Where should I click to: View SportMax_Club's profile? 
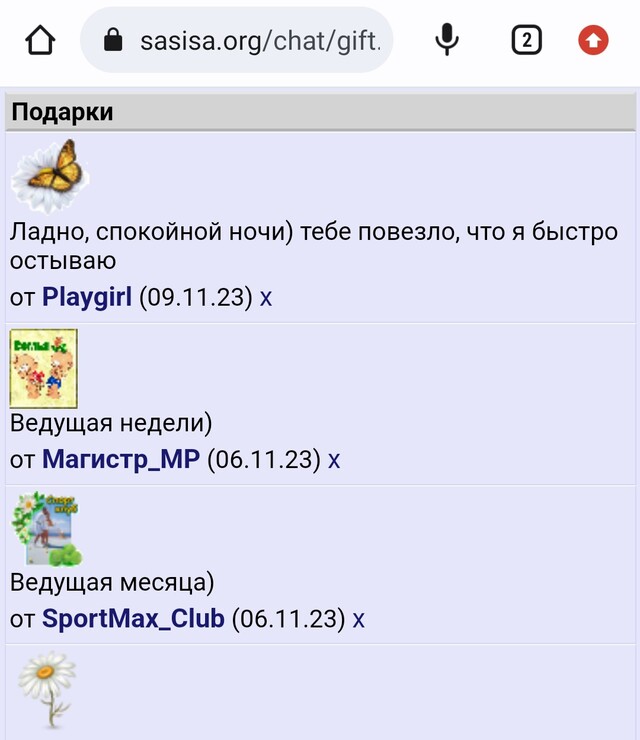pyautogui.click(x=133, y=619)
